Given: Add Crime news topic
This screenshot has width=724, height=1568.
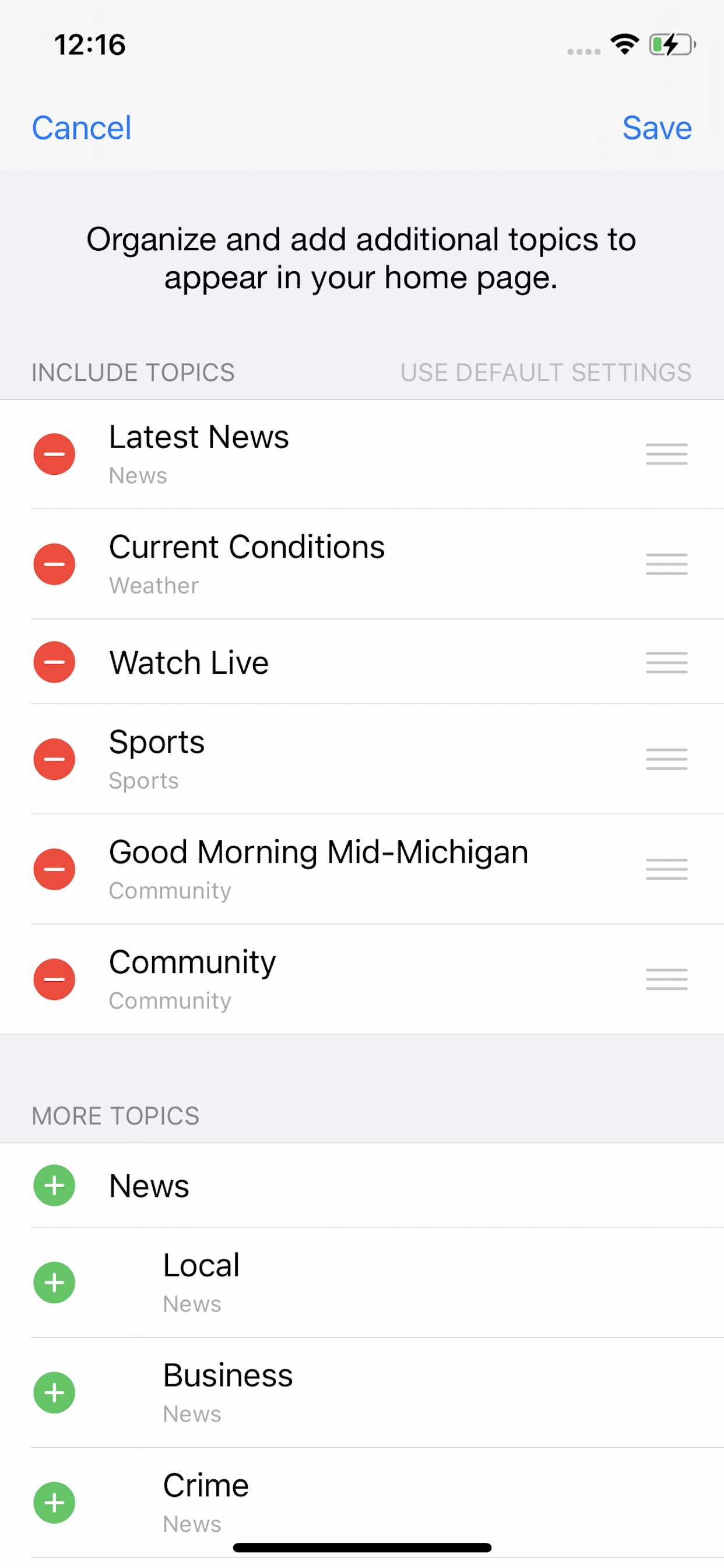Looking at the screenshot, I should (54, 1503).
